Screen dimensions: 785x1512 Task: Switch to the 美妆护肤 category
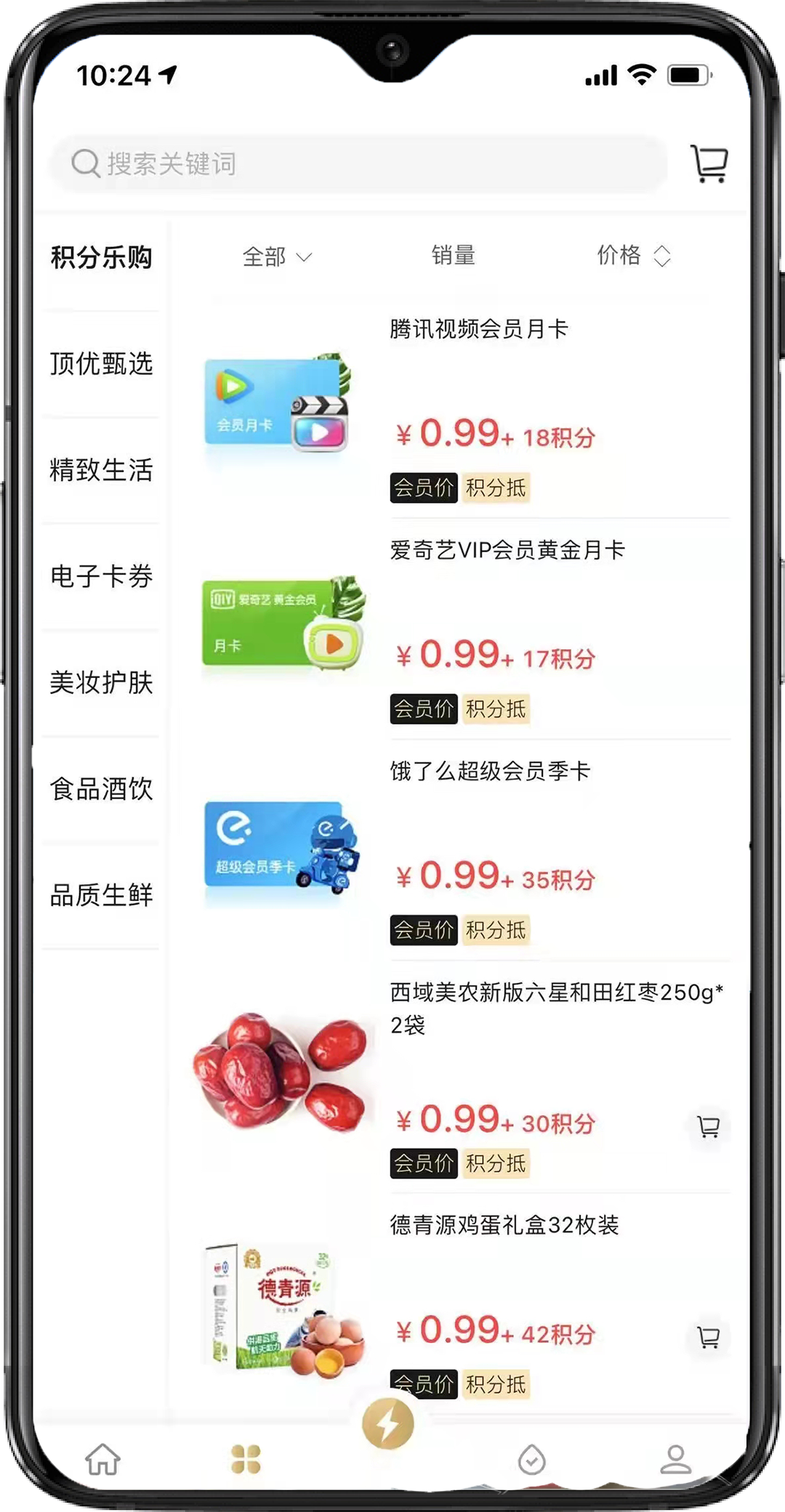tap(101, 682)
